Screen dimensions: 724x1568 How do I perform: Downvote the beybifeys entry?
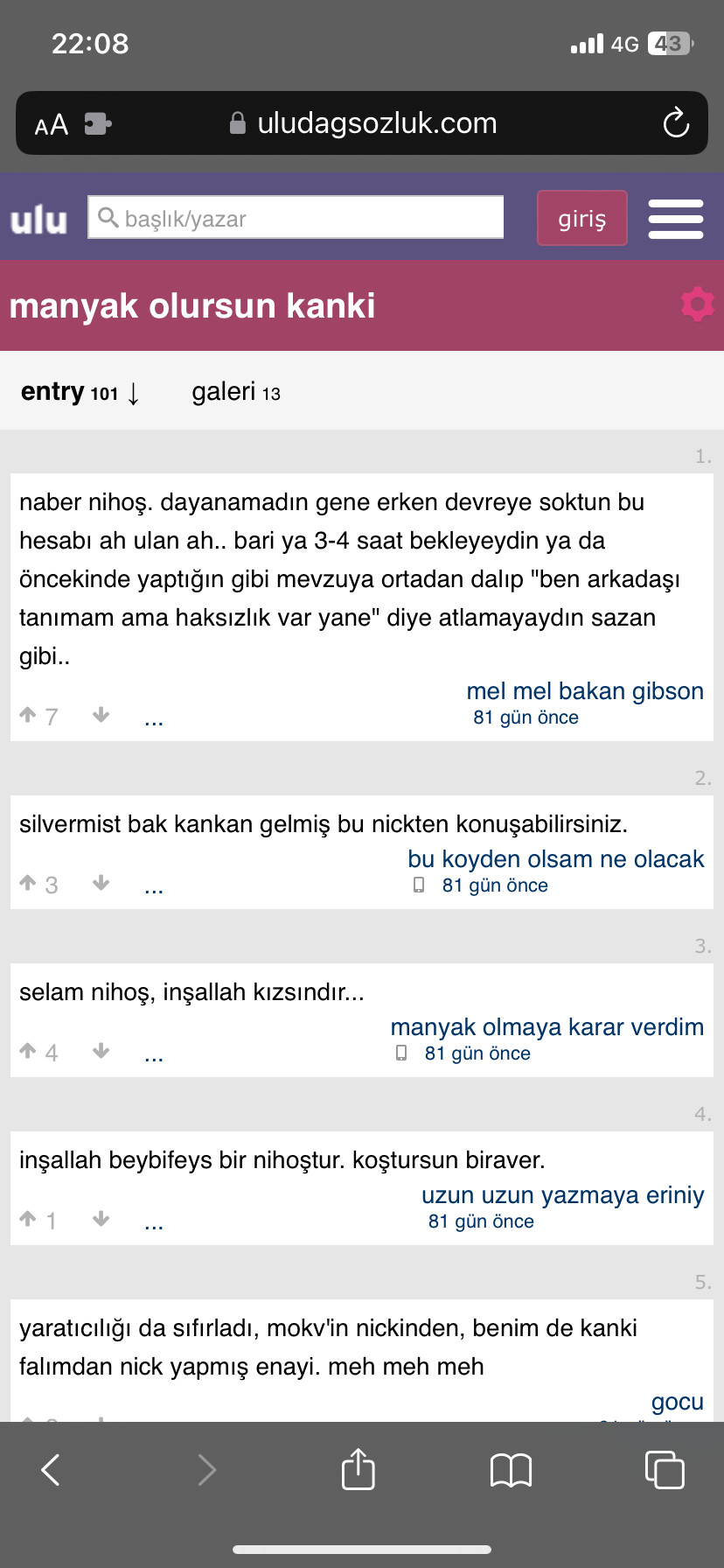[x=101, y=1219]
